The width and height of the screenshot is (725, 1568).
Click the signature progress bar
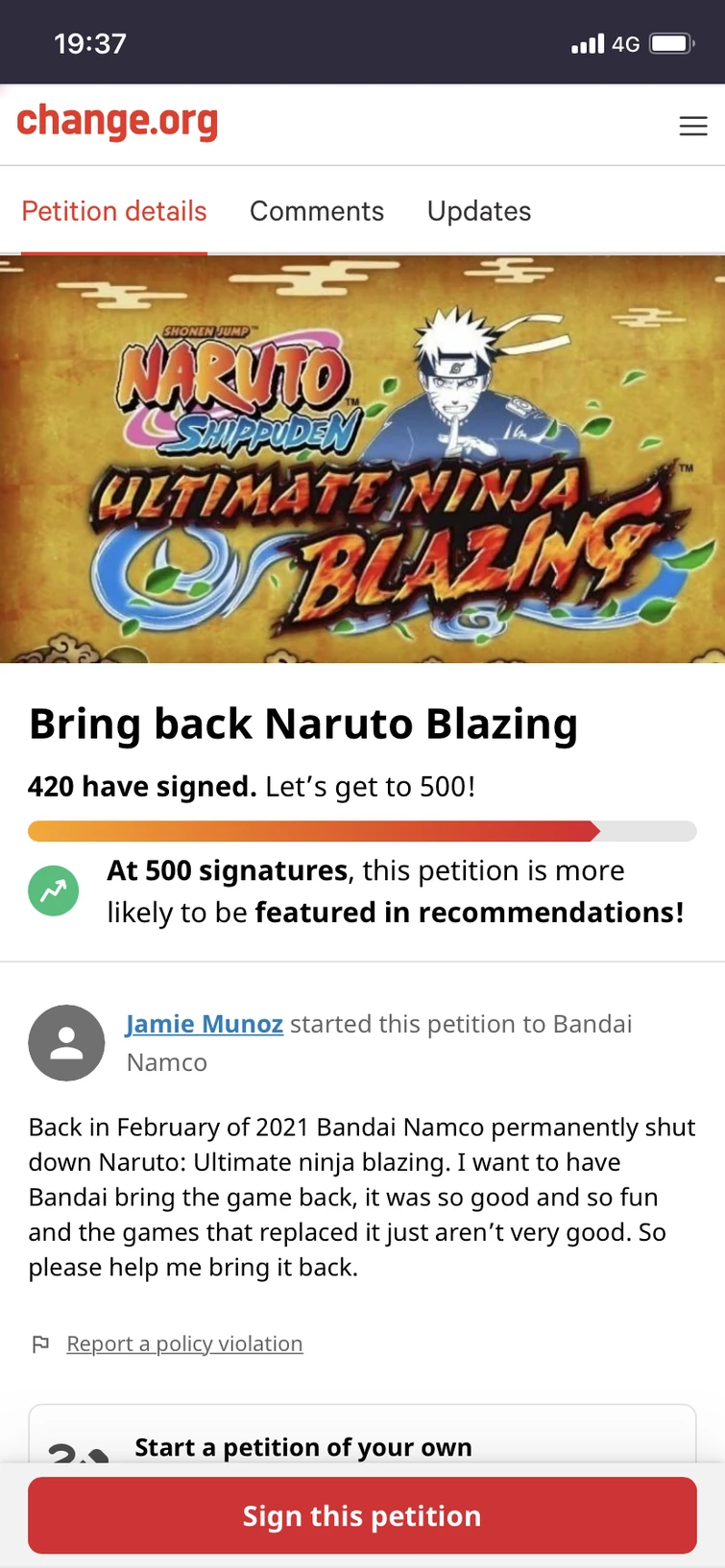362,831
